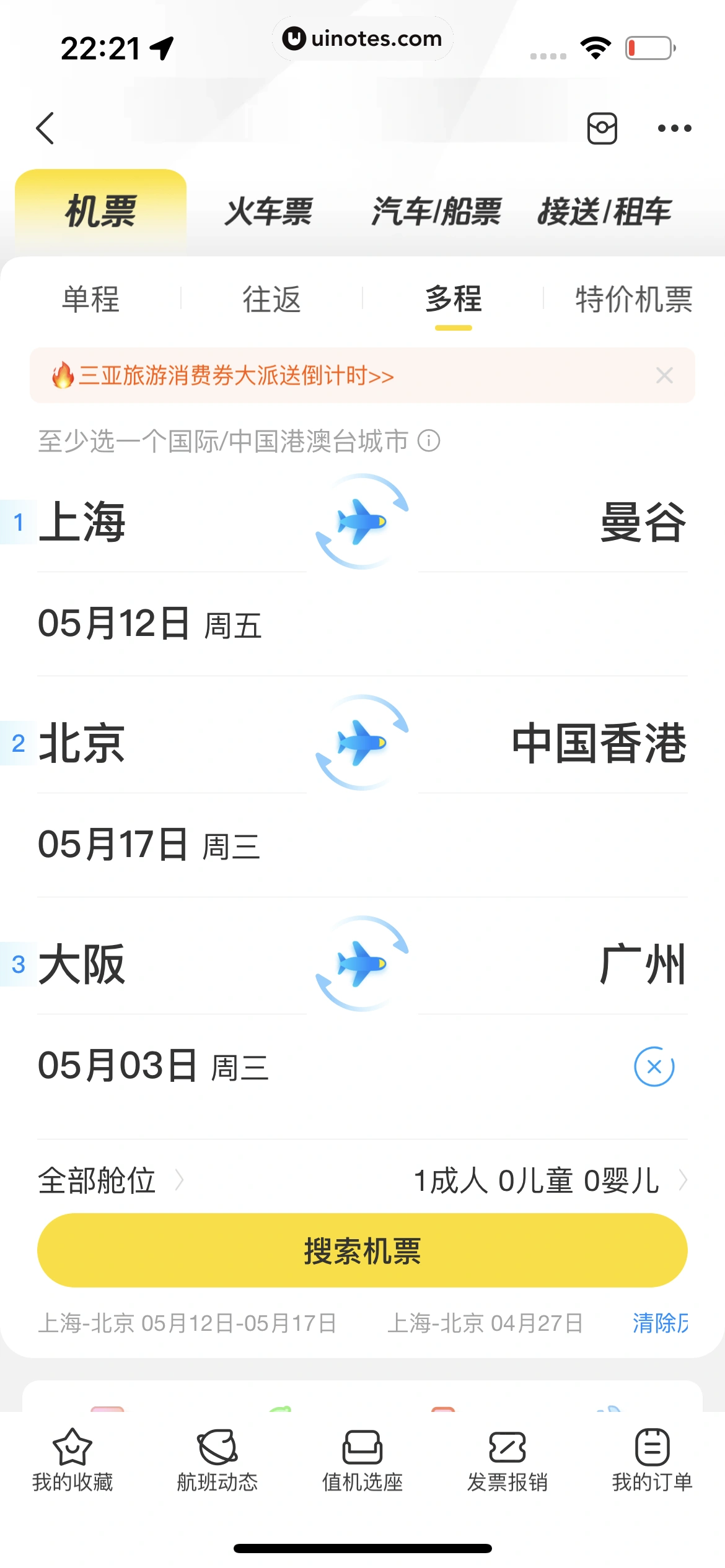Select the 单程 trip type
Screen dimensions: 725x1568
[90, 300]
